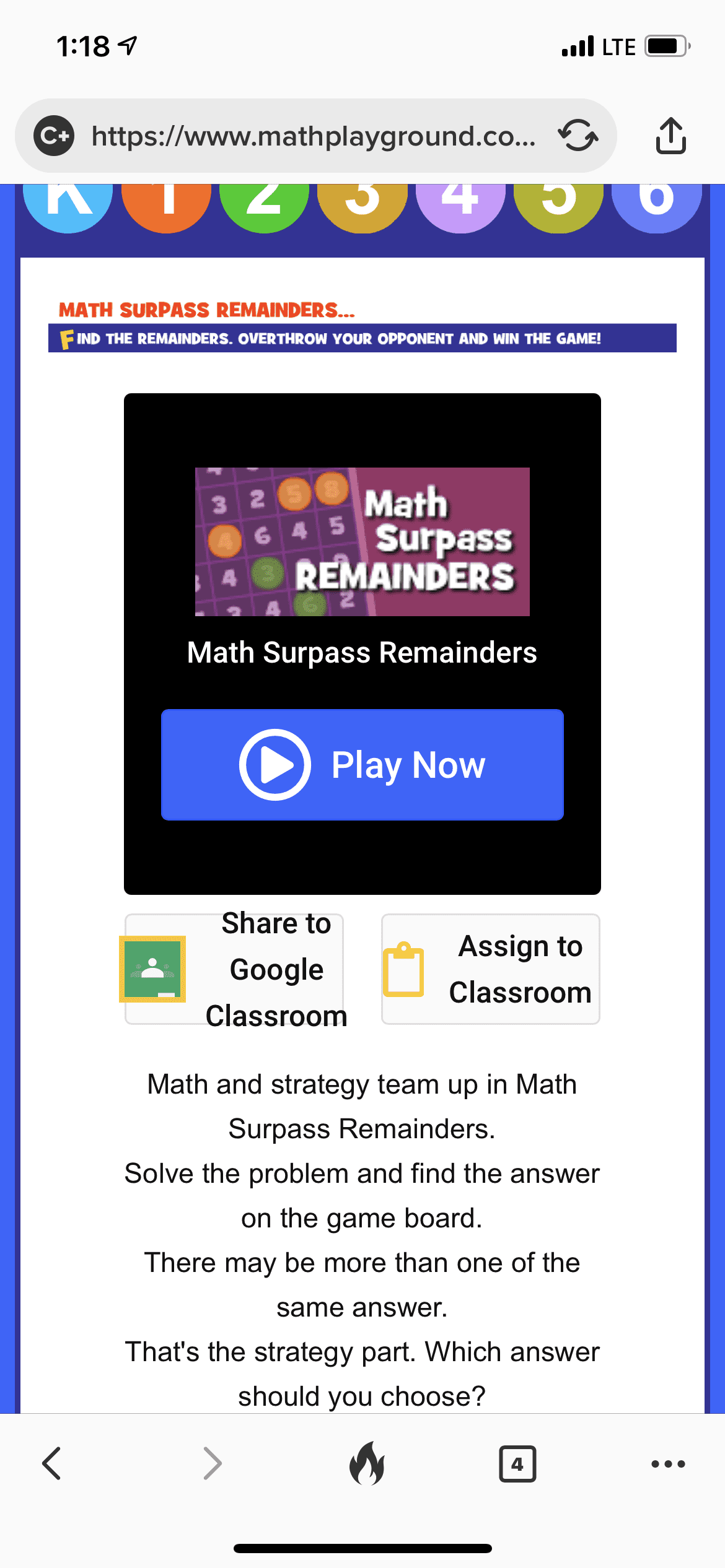Open the share sheet

(x=671, y=135)
